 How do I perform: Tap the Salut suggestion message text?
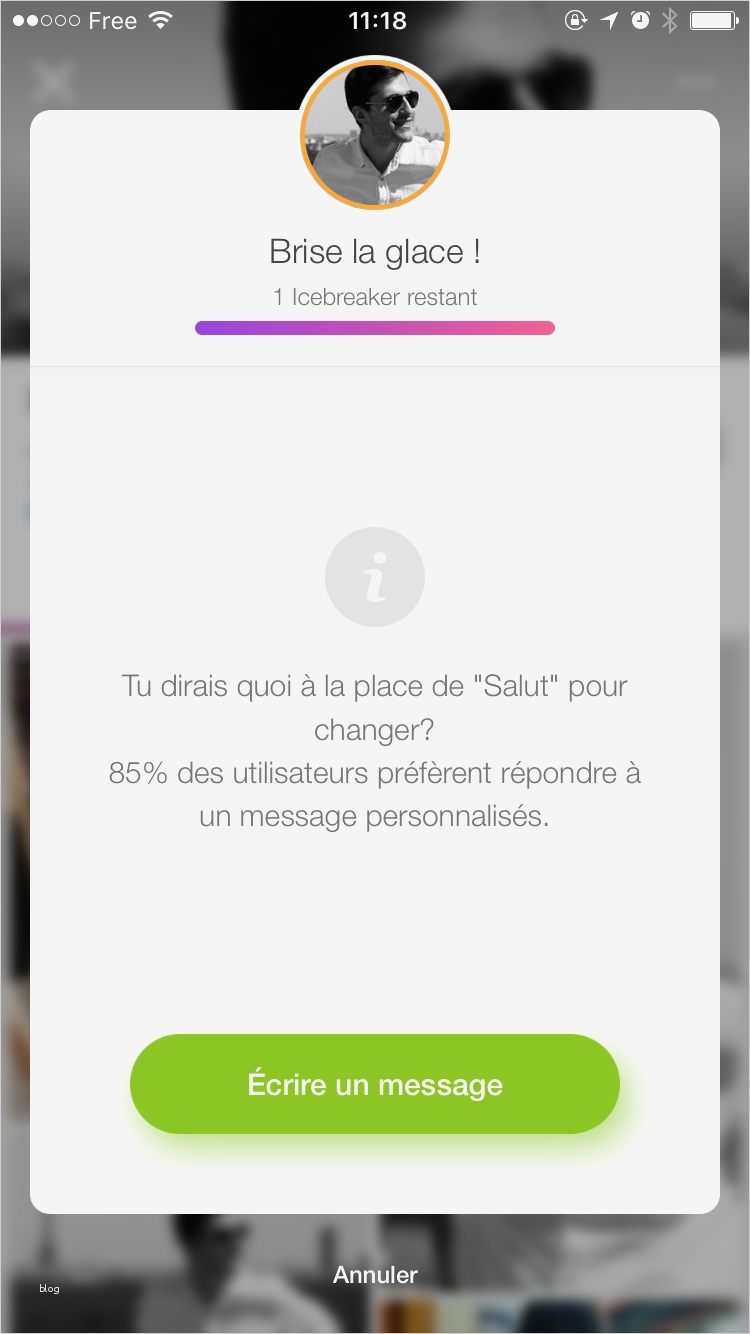tap(375, 752)
